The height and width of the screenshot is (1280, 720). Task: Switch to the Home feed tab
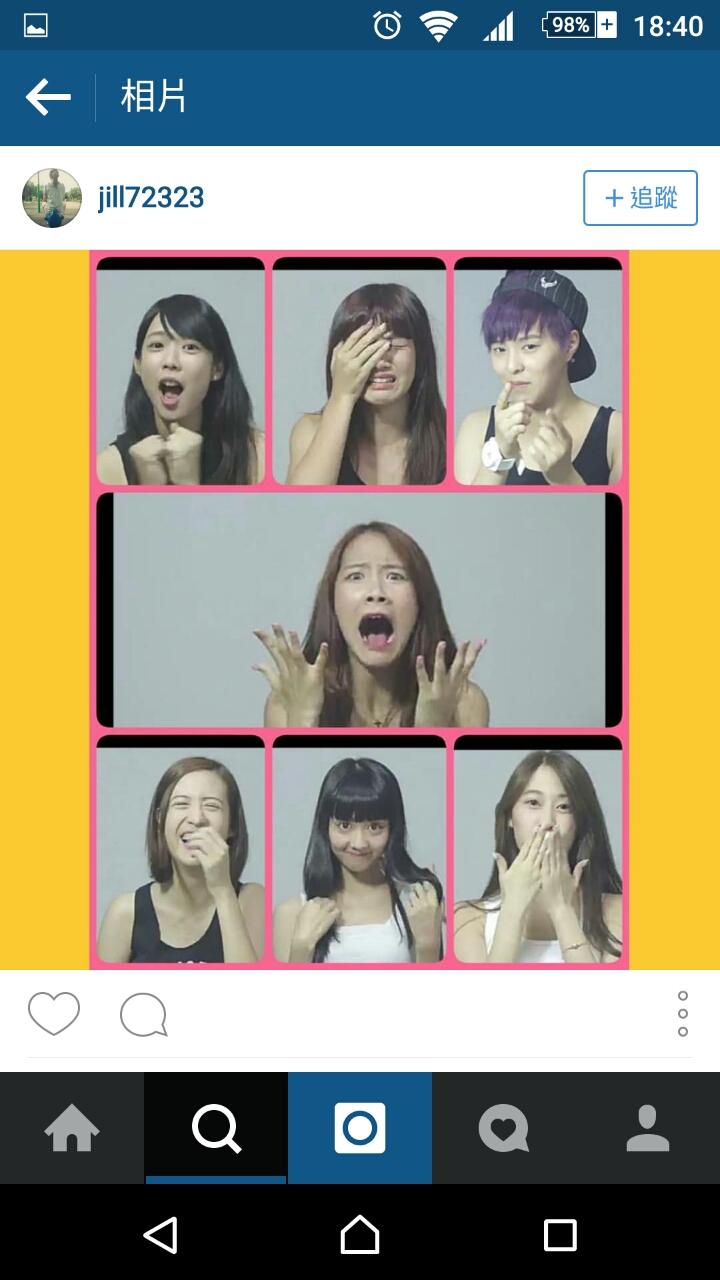(72, 1129)
